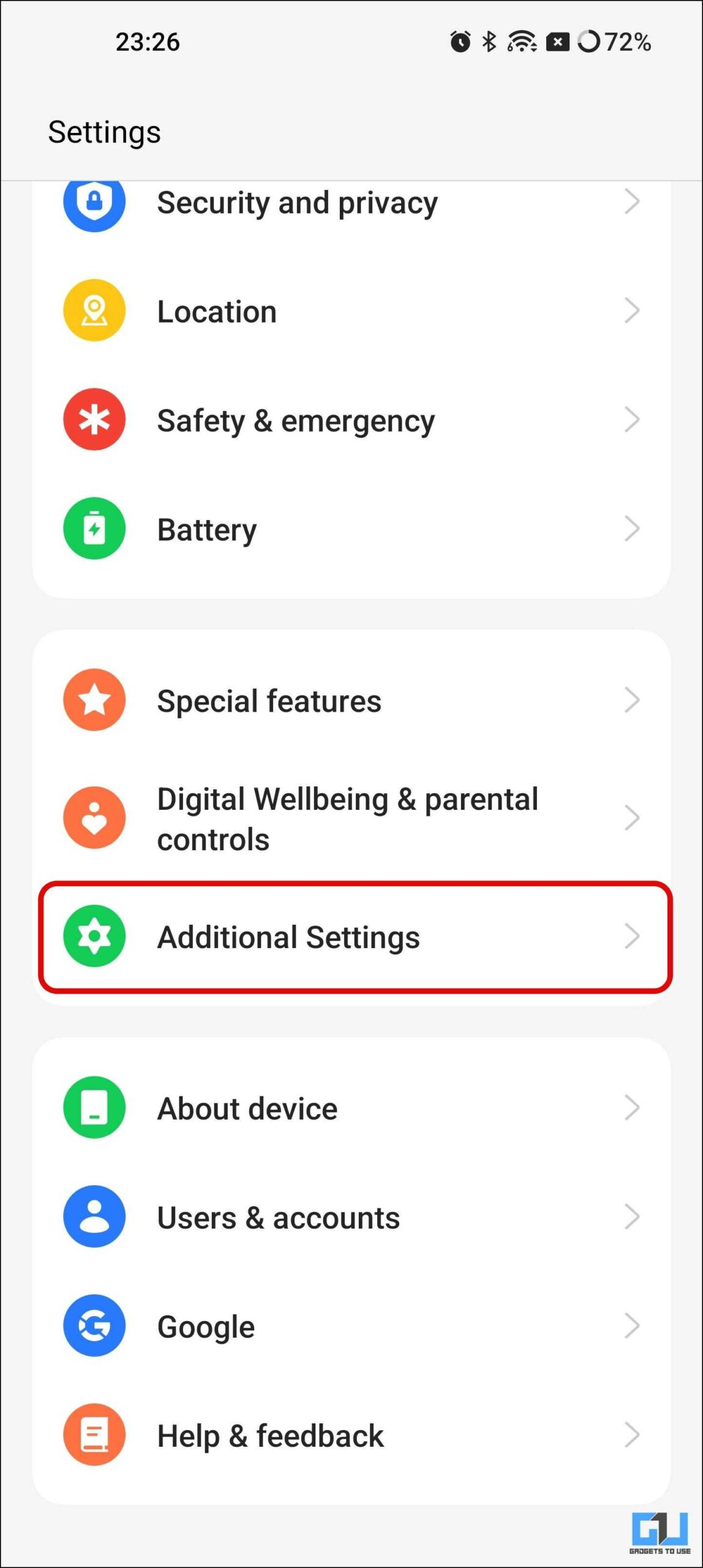Viewport: 703px width, 1568px height.
Task: Tap the orange Special features star icon
Action: [x=93, y=699]
